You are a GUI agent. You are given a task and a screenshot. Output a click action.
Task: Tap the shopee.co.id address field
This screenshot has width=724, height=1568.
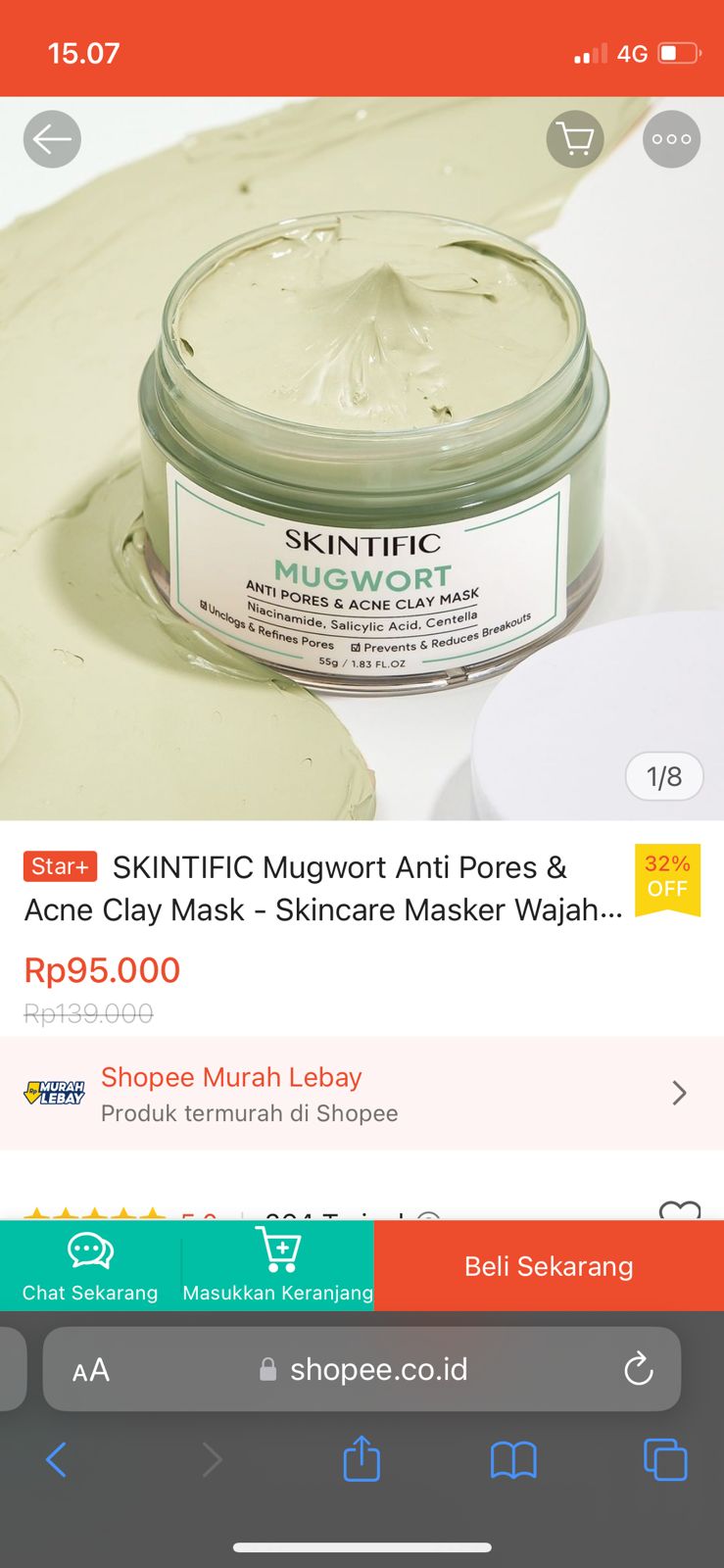(362, 1369)
